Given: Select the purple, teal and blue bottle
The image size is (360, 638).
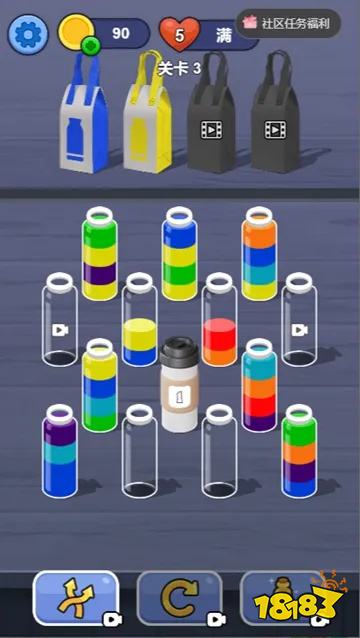Looking at the screenshot, I should [60, 451].
